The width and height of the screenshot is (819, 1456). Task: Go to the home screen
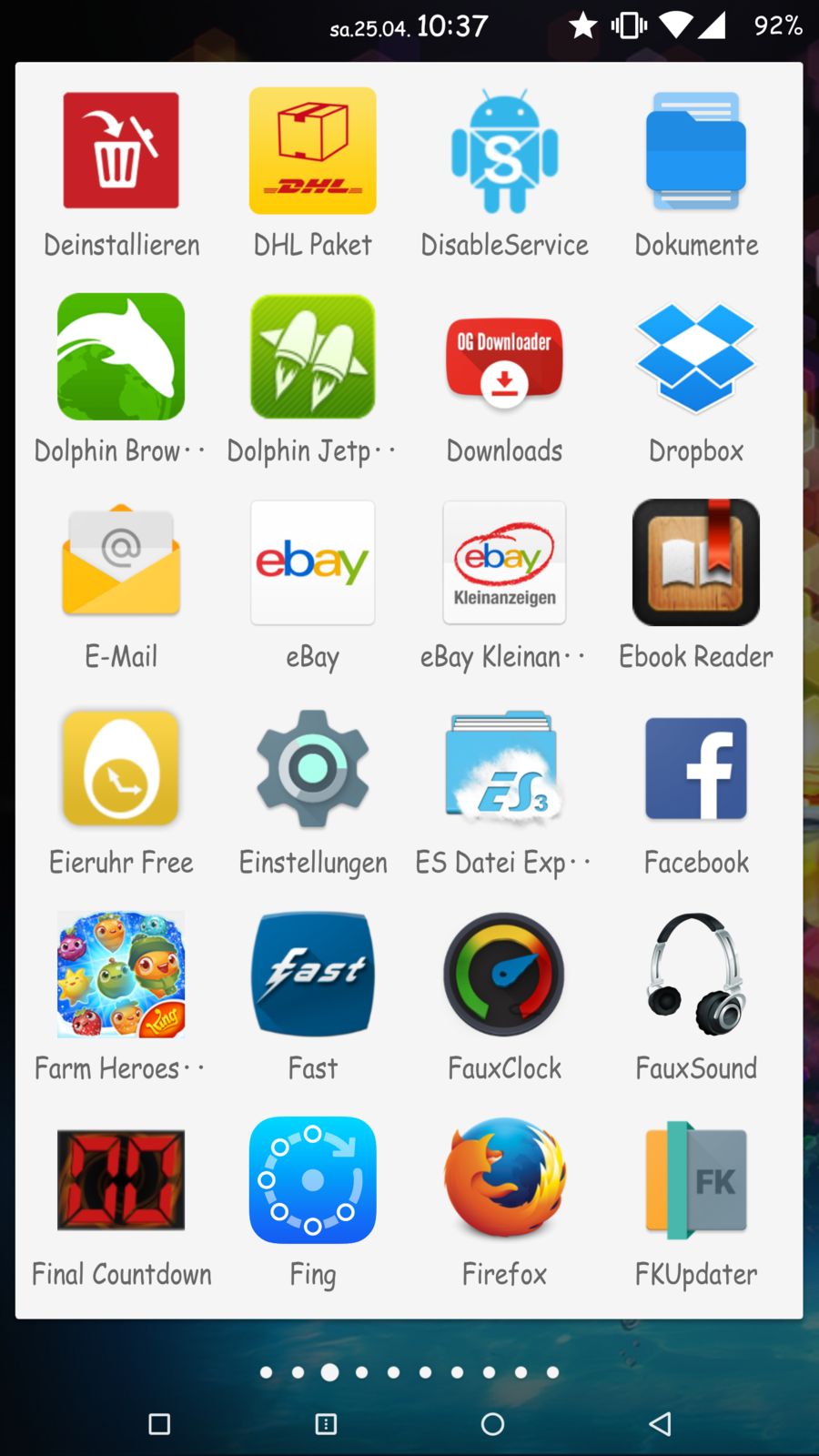tap(492, 1424)
